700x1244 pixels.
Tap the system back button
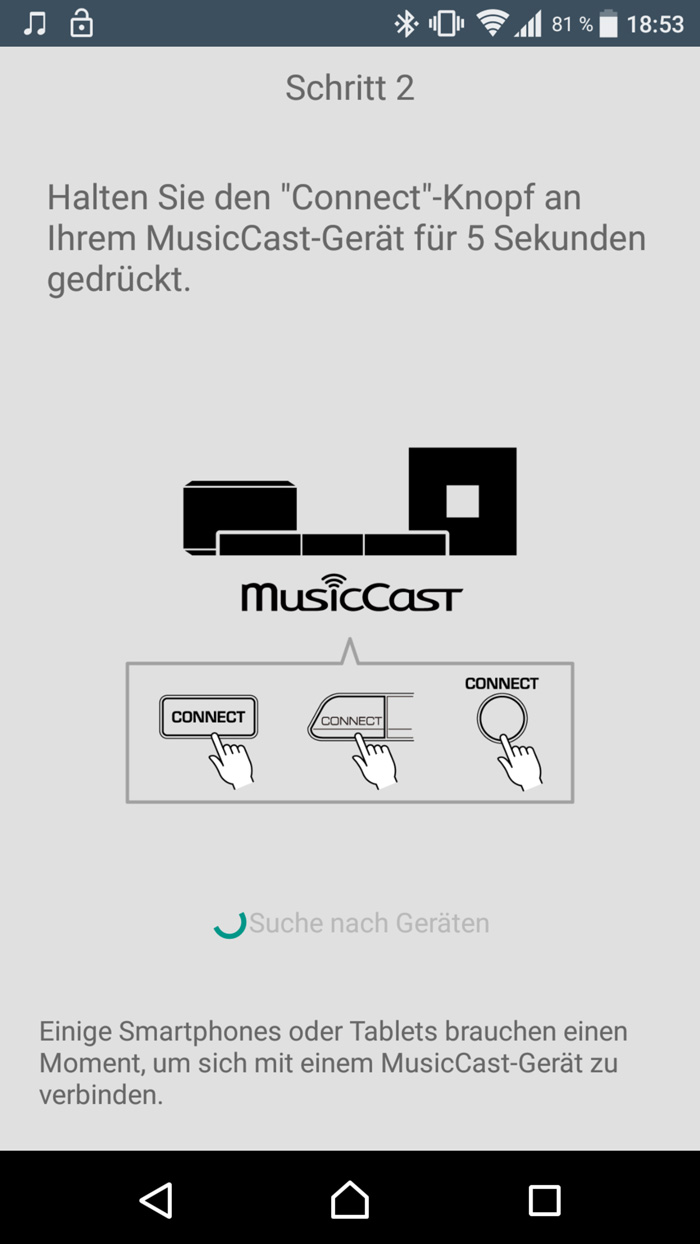tap(156, 1199)
